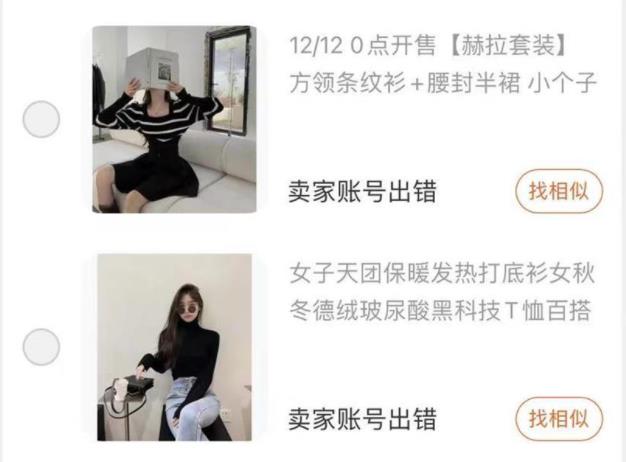Open the black turtleneck 打底衫 product image

point(174,347)
